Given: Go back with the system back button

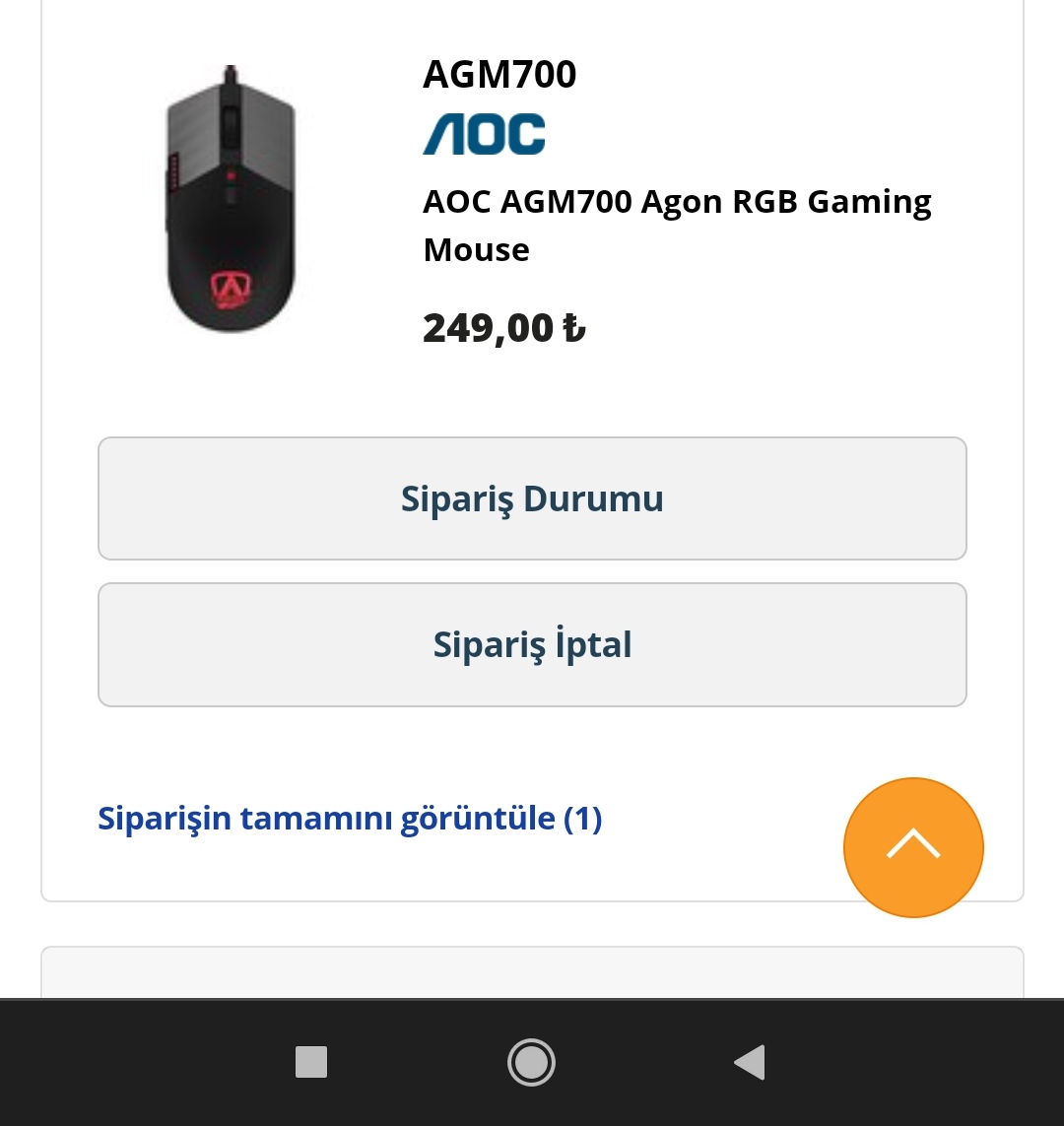Looking at the screenshot, I should coord(750,1062).
